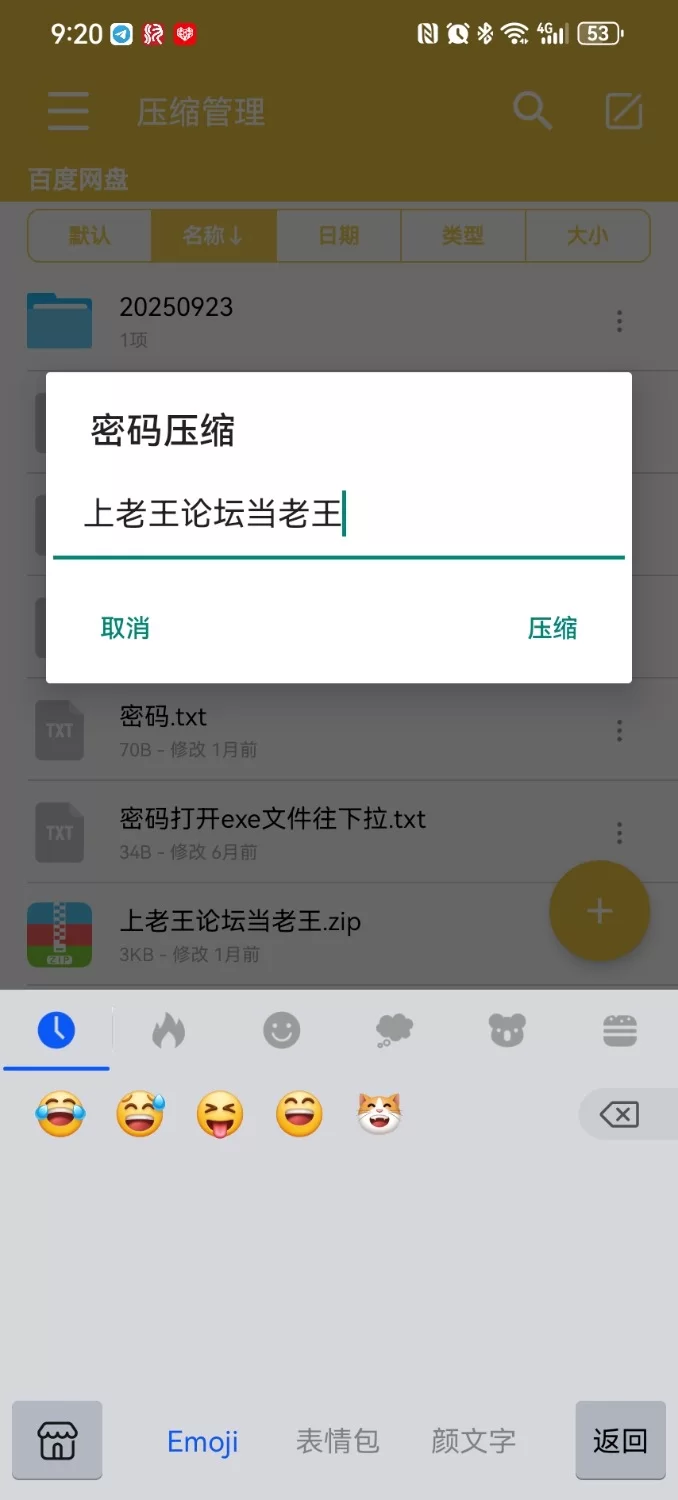Open the hot emoji category with flame icon
Image resolution: width=678 pixels, height=1500 pixels.
(x=168, y=1030)
